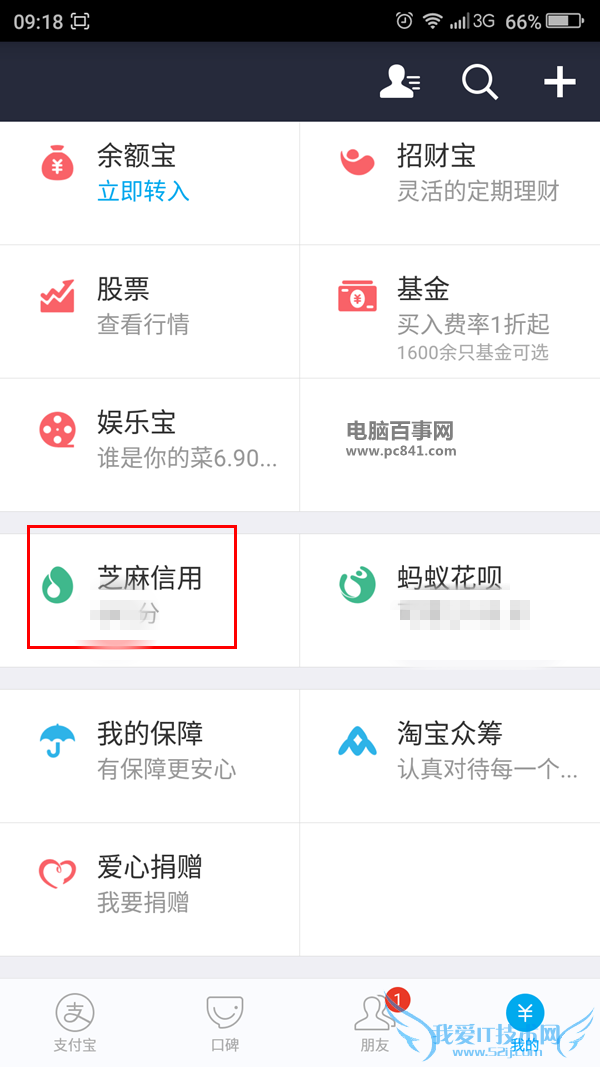
Task: Open 余额宝 tile
Action: pos(150,172)
